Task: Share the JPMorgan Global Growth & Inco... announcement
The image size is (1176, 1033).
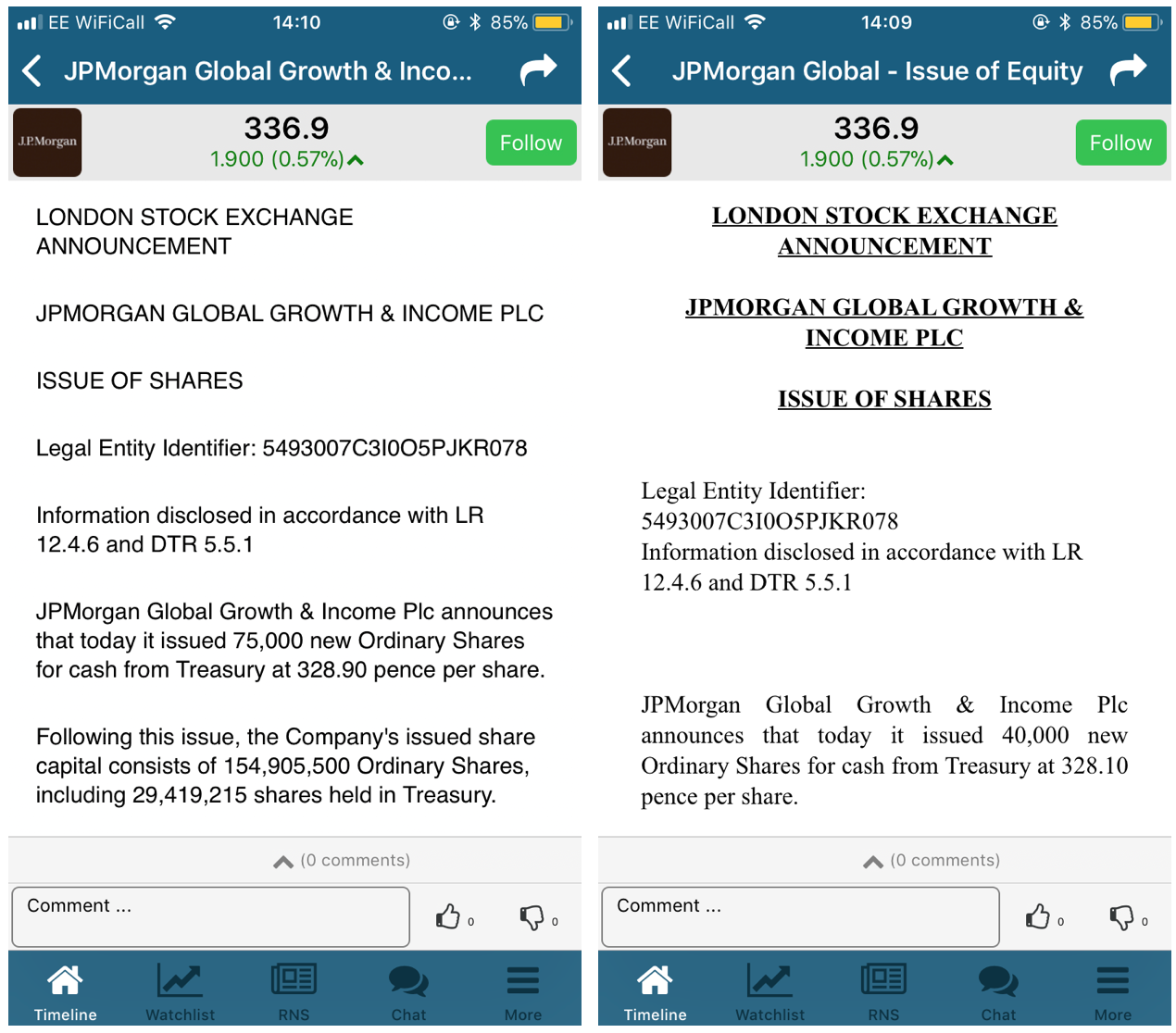Action: click(538, 70)
